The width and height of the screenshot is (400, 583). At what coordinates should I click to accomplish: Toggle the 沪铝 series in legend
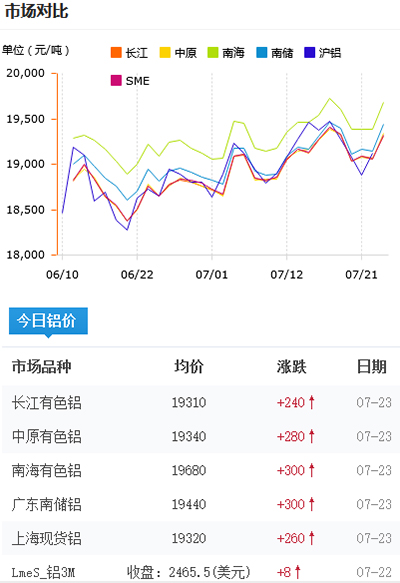click(322, 53)
